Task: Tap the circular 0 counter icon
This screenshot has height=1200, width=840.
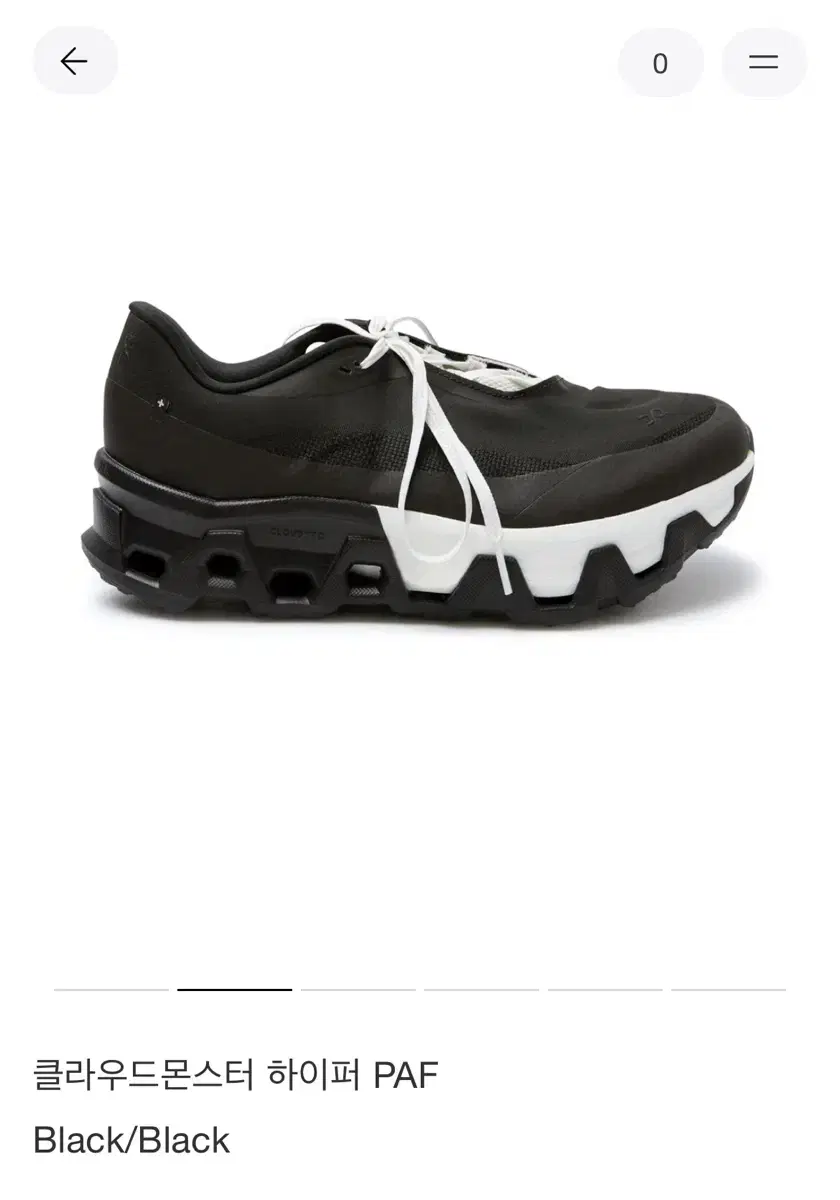Action: tap(660, 61)
